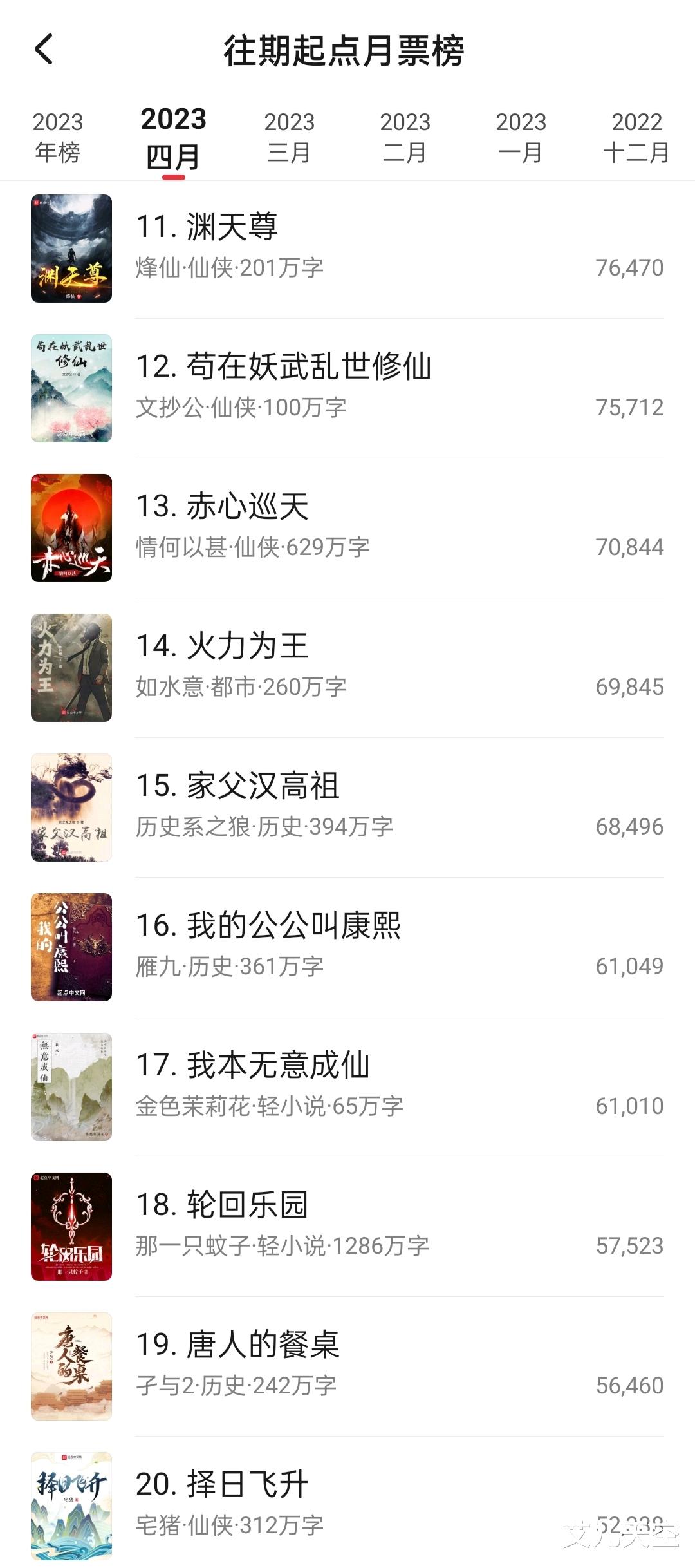
Task: Go back from the monthly ticket ranking
Action: (x=44, y=50)
